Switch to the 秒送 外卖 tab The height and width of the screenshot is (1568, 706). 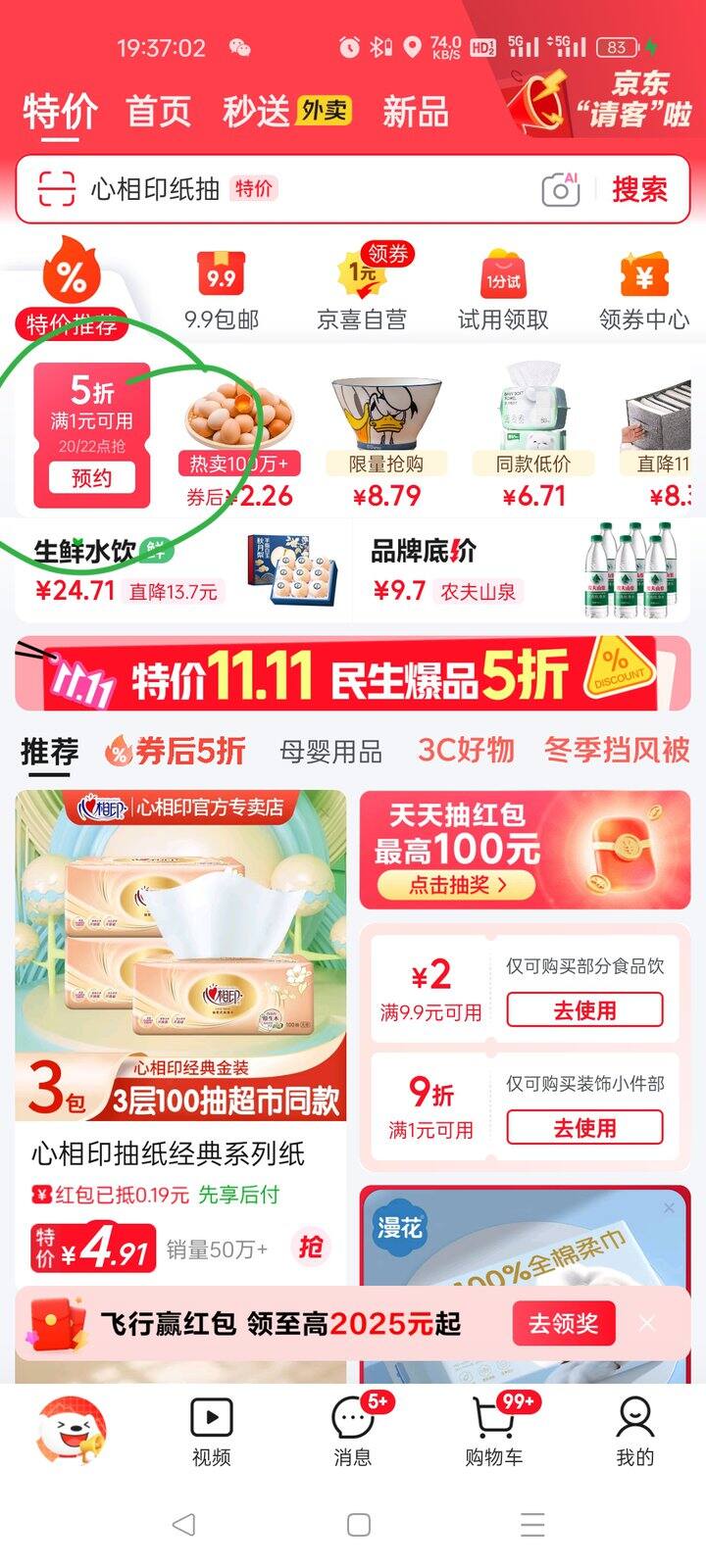tap(286, 111)
